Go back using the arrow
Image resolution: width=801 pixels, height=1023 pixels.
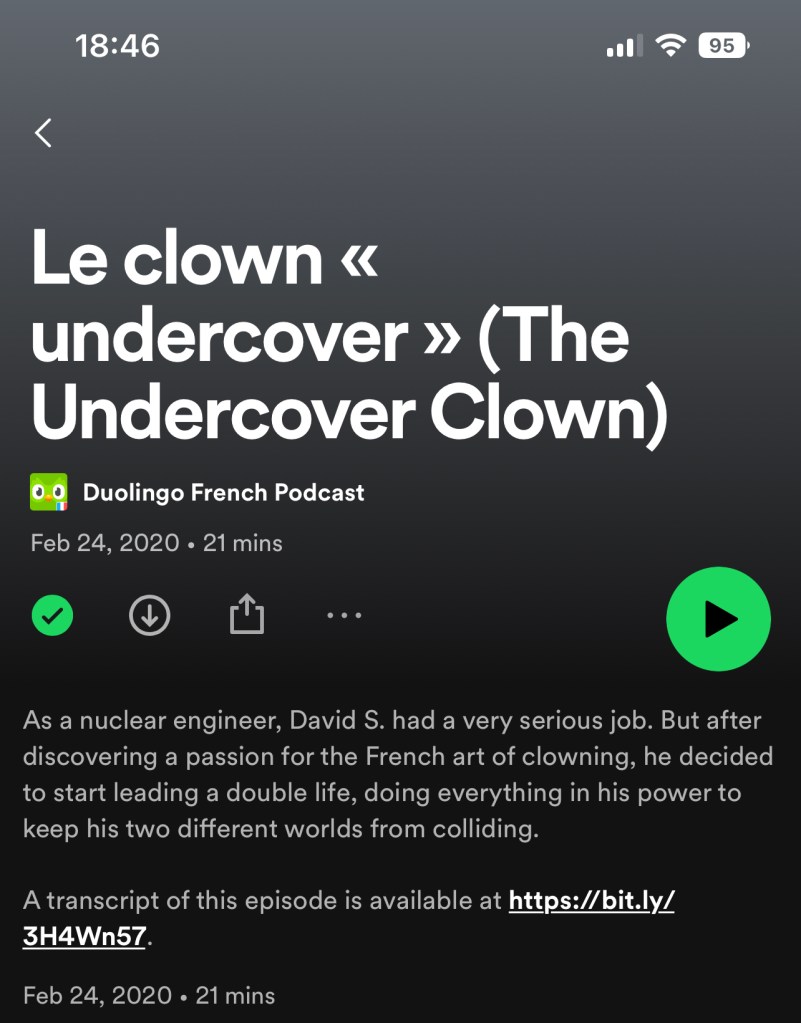43,133
